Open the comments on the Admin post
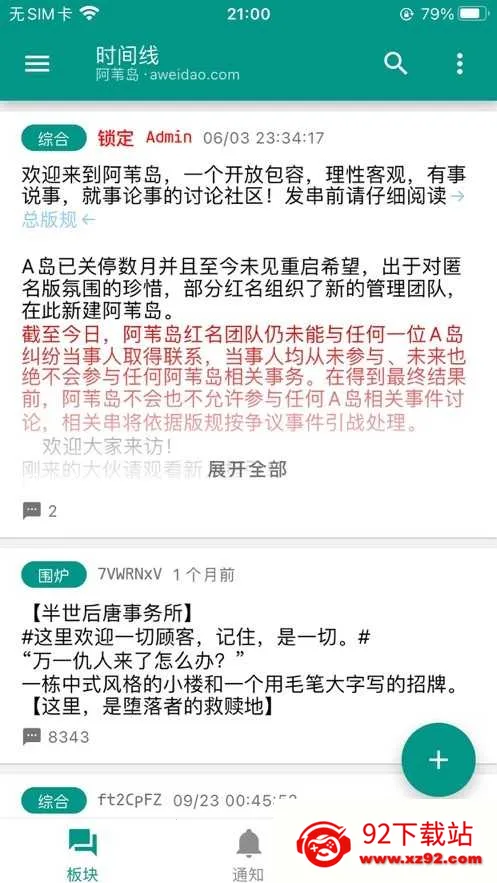Image resolution: width=497 pixels, height=883 pixels. tap(39, 511)
